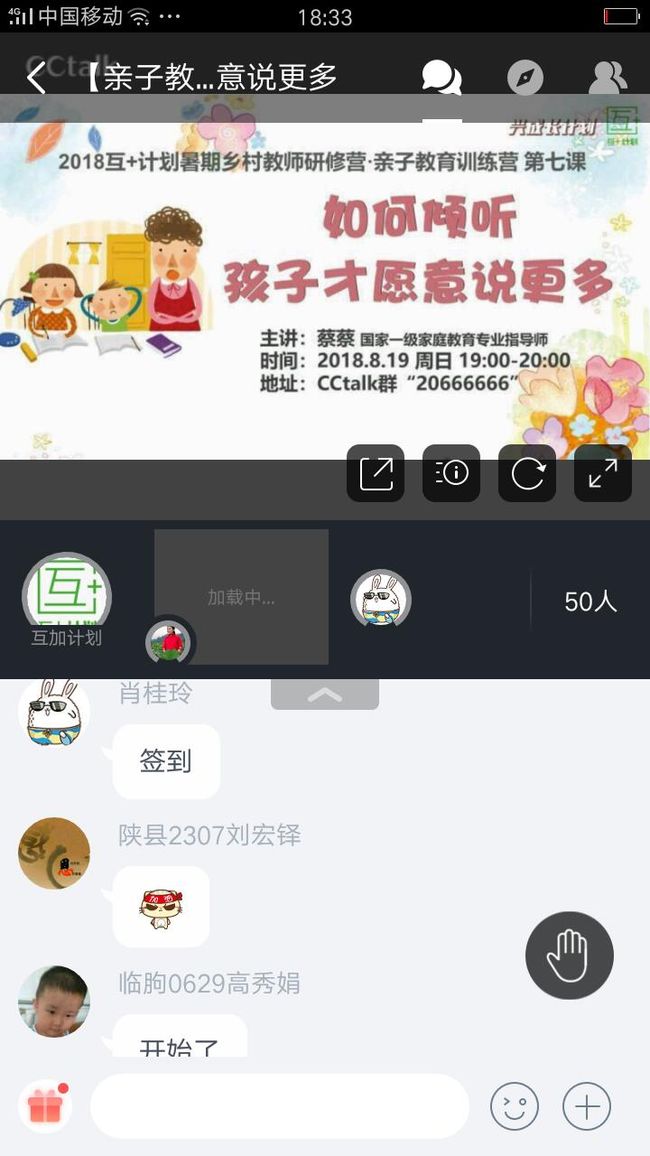The height and width of the screenshot is (1156, 650).
Task: Open the plus attachments menu
Action: point(587,1106)
